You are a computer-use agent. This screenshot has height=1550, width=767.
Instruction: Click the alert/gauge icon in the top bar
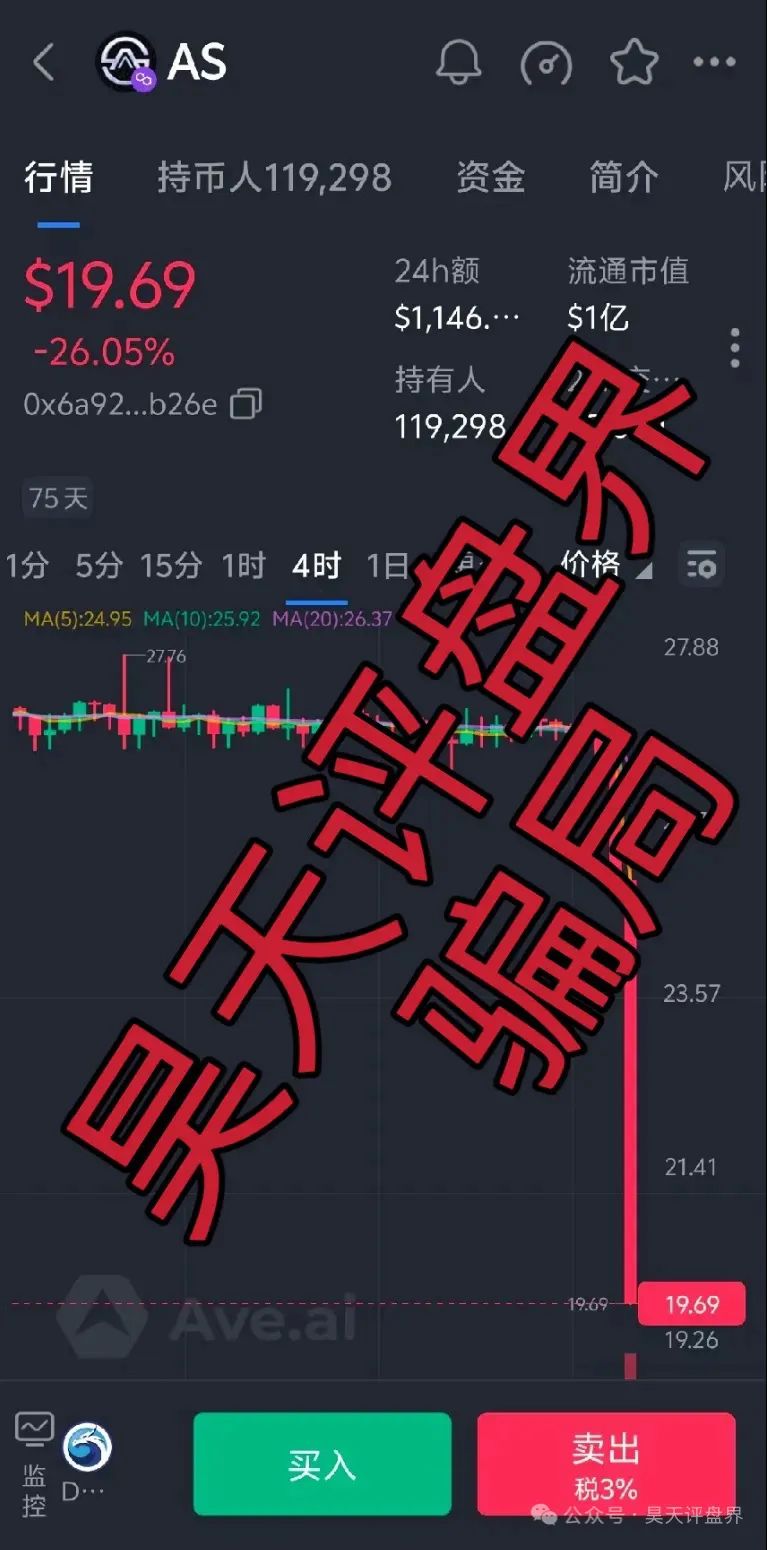[x=546, y=62]
